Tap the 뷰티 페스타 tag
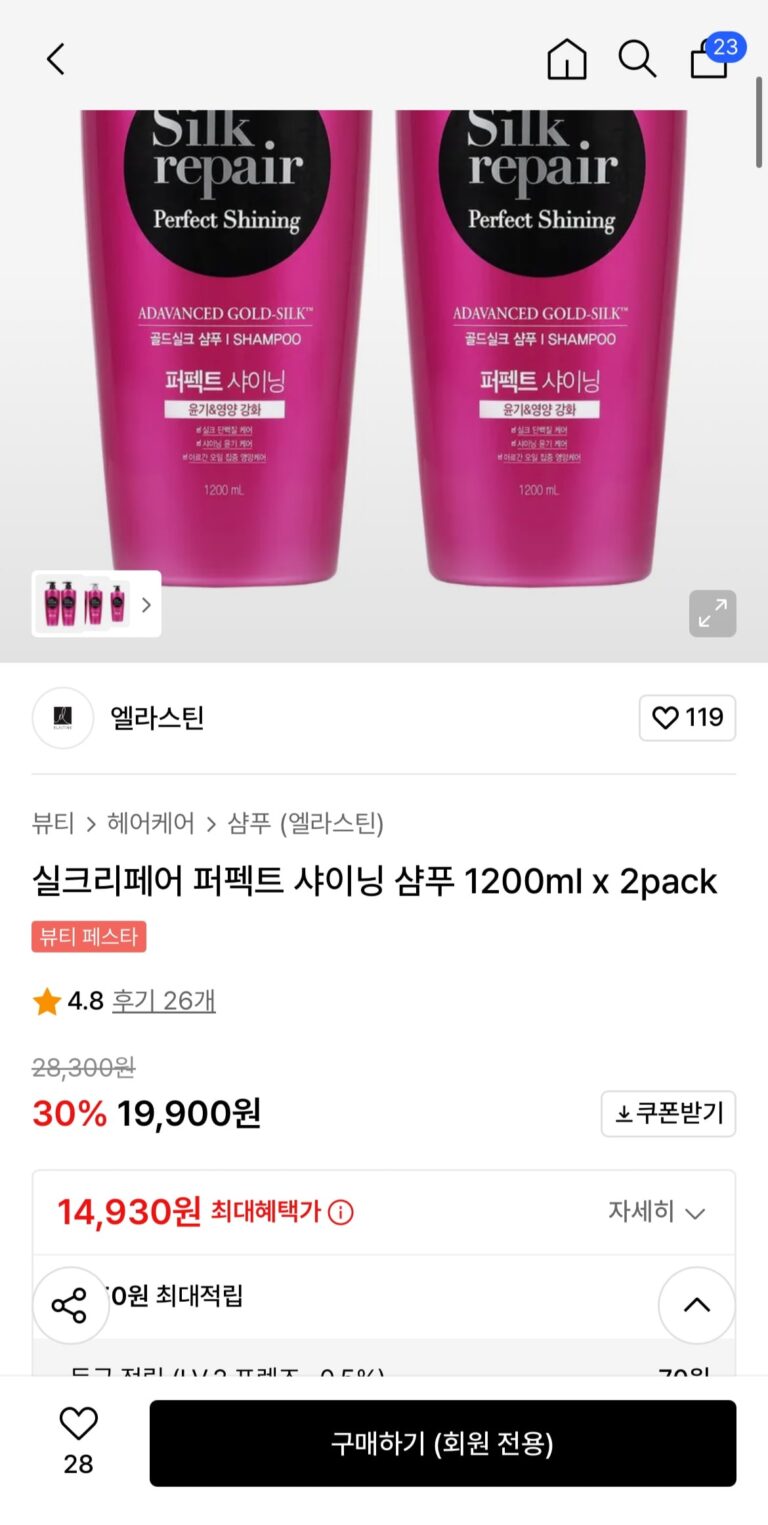This screenshot has height=1525, width=768. tap(89, 937)
